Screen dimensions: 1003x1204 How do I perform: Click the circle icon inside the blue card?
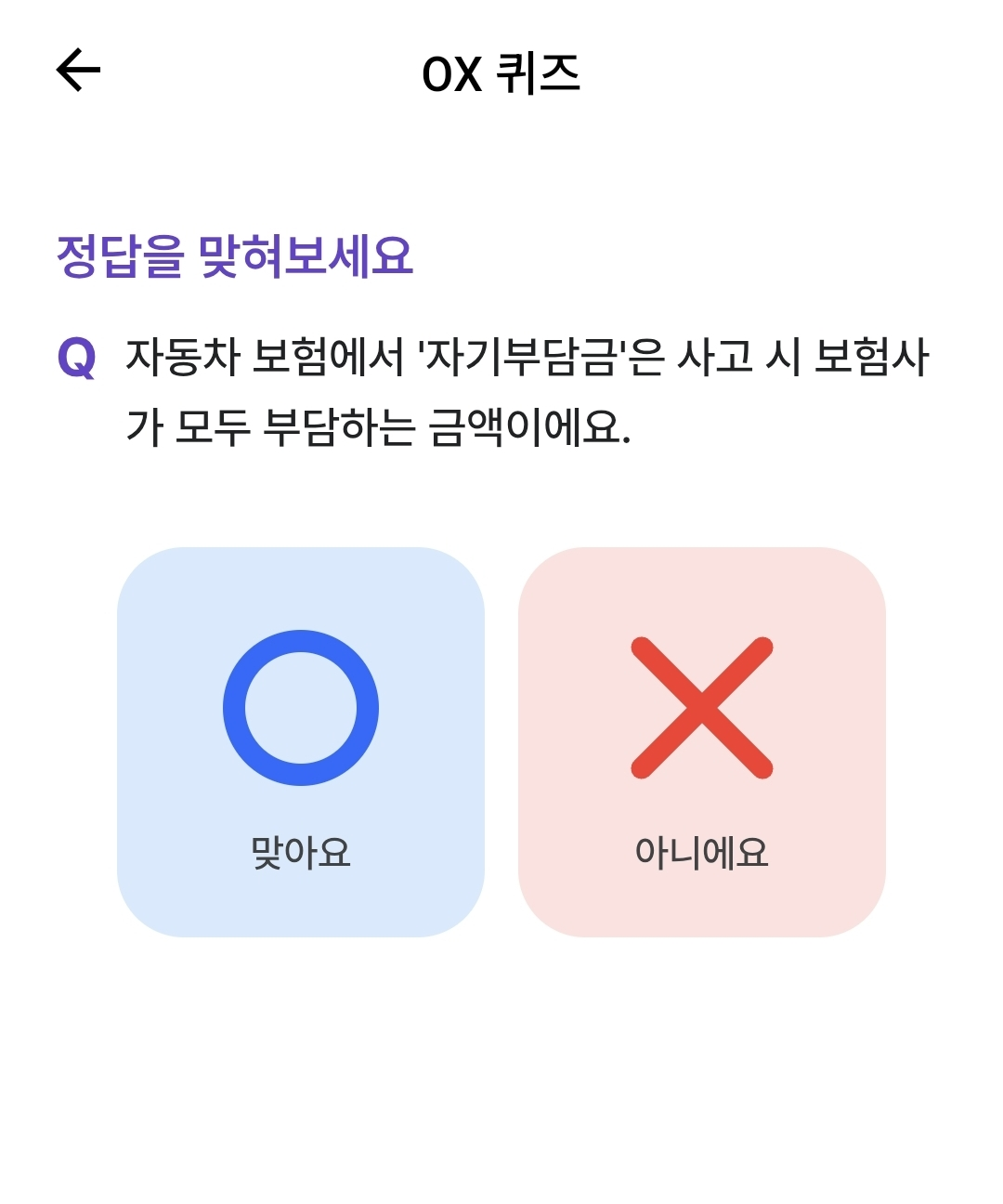click(300, 708)
